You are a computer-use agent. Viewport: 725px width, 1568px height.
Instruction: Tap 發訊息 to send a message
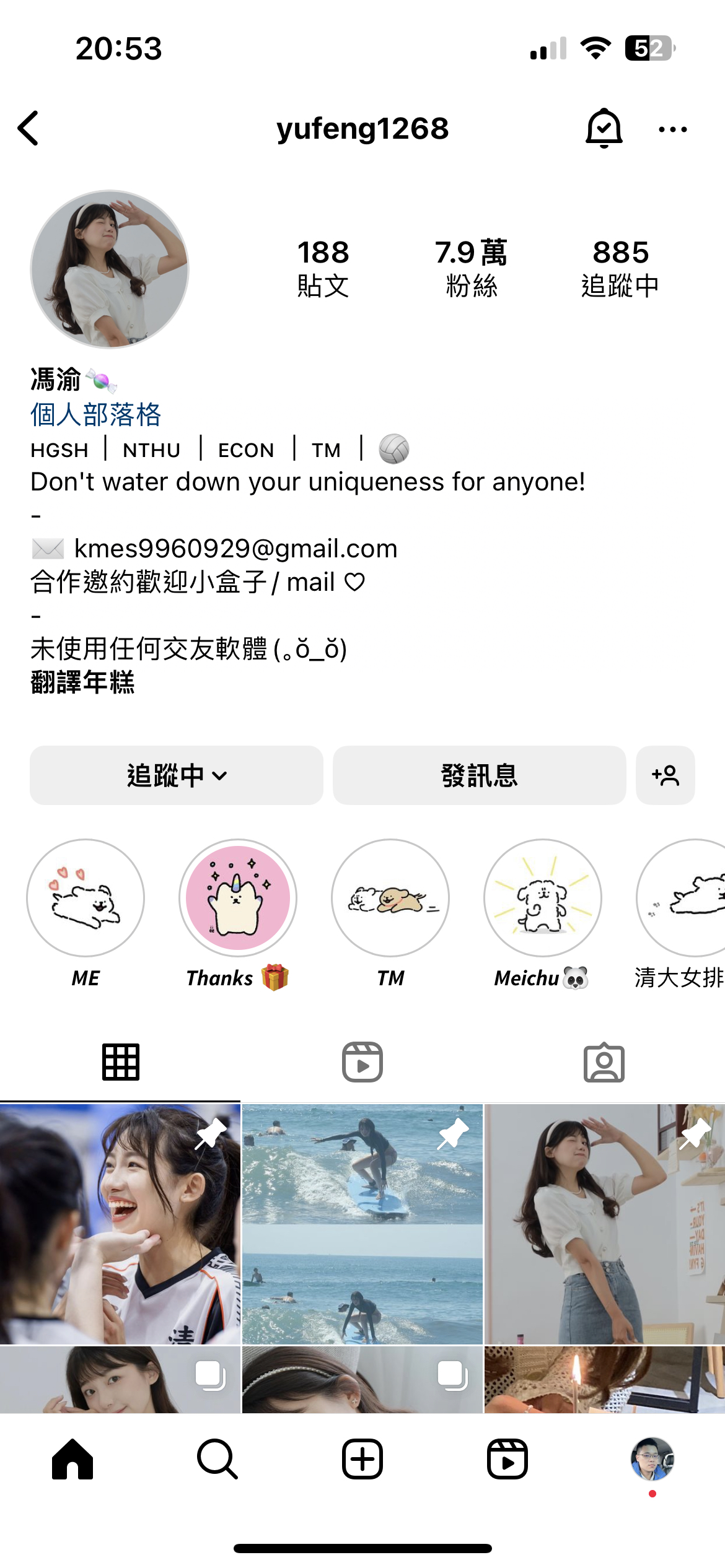pos(479,775)
